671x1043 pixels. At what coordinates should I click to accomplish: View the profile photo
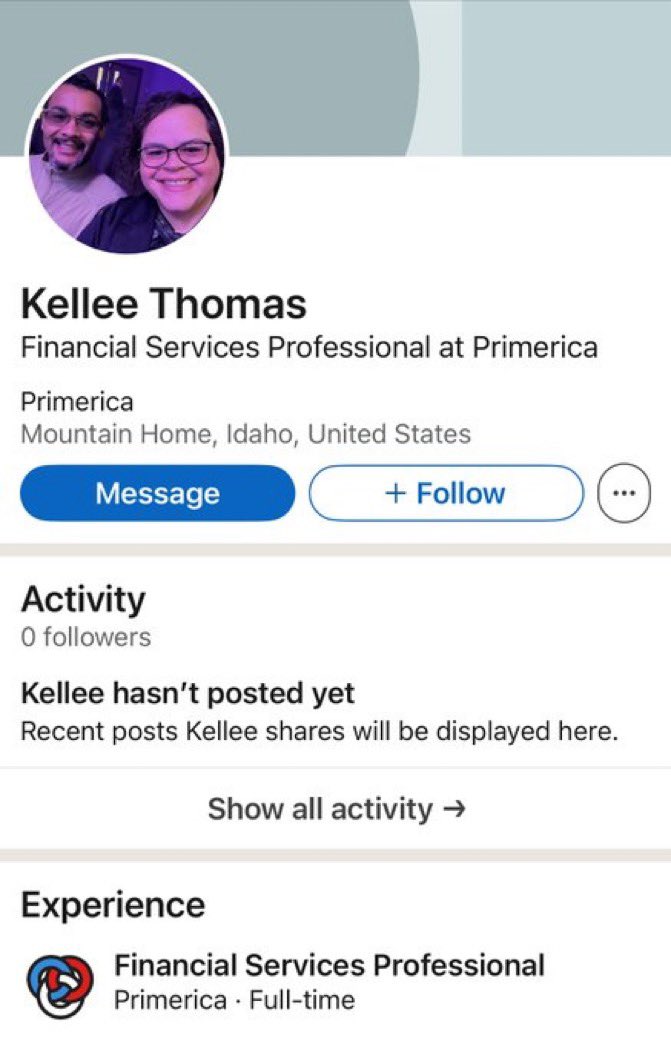[x=126, y=154]
